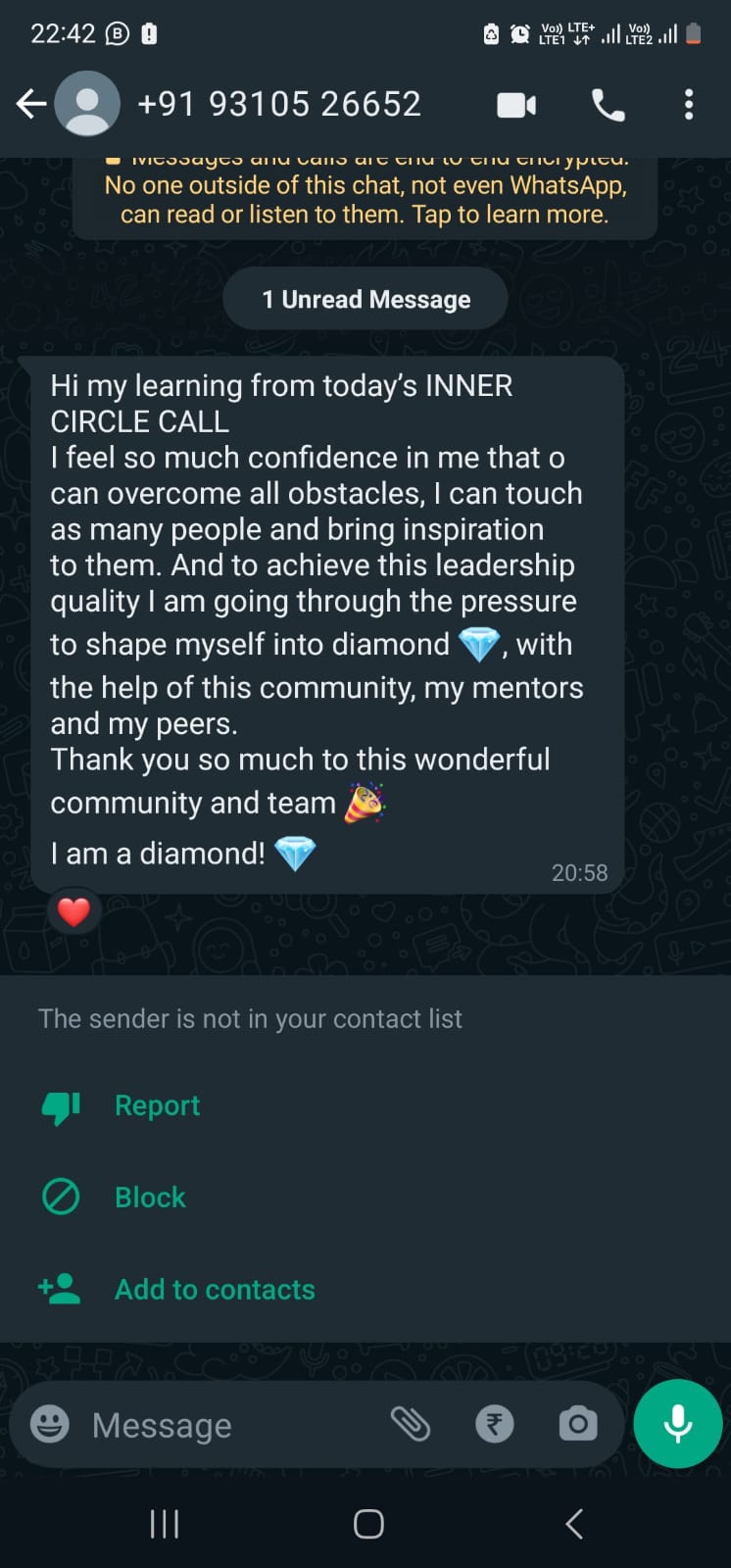The image size is (731, 1568).
Task: Start a voice call with the sender
Action: (608, 104)
